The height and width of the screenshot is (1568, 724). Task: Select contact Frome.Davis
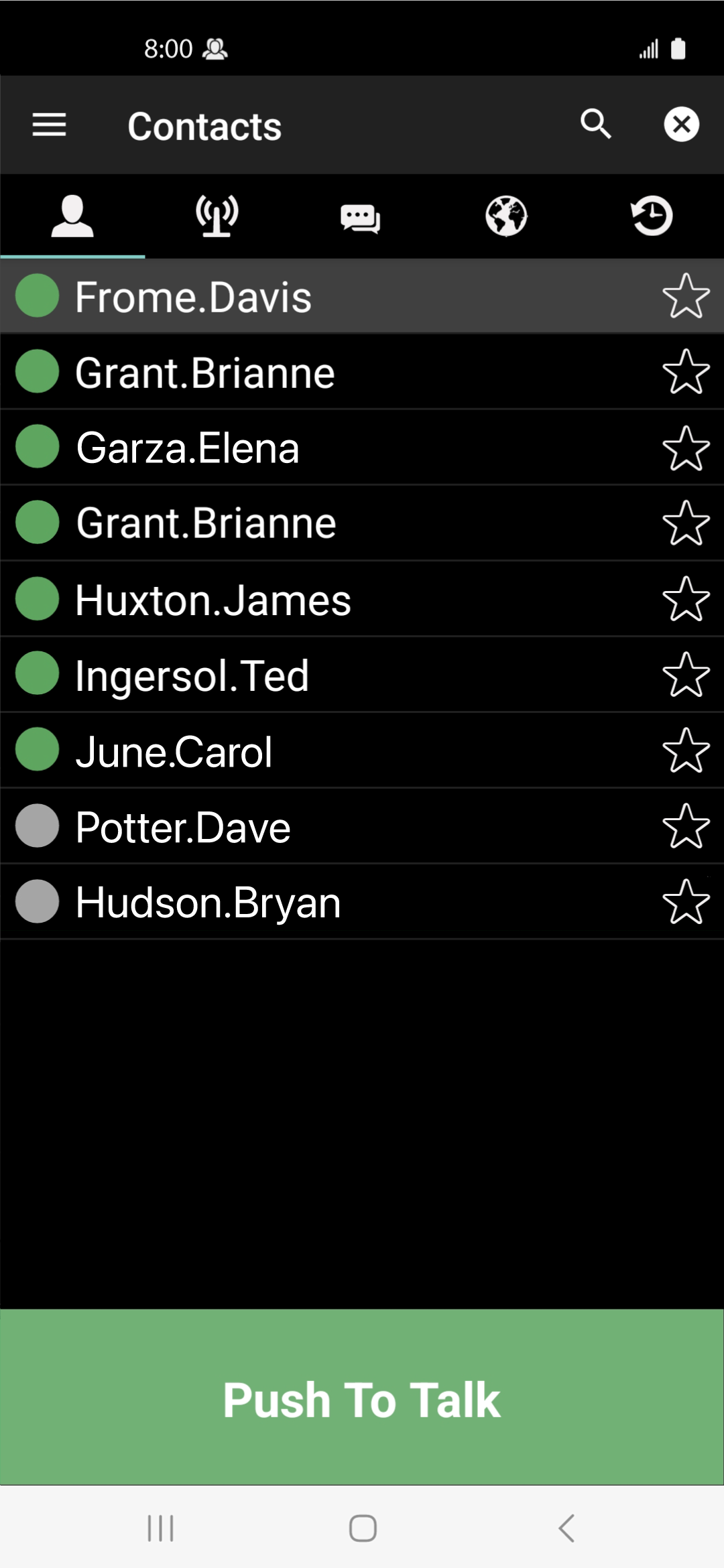[193, 297]
